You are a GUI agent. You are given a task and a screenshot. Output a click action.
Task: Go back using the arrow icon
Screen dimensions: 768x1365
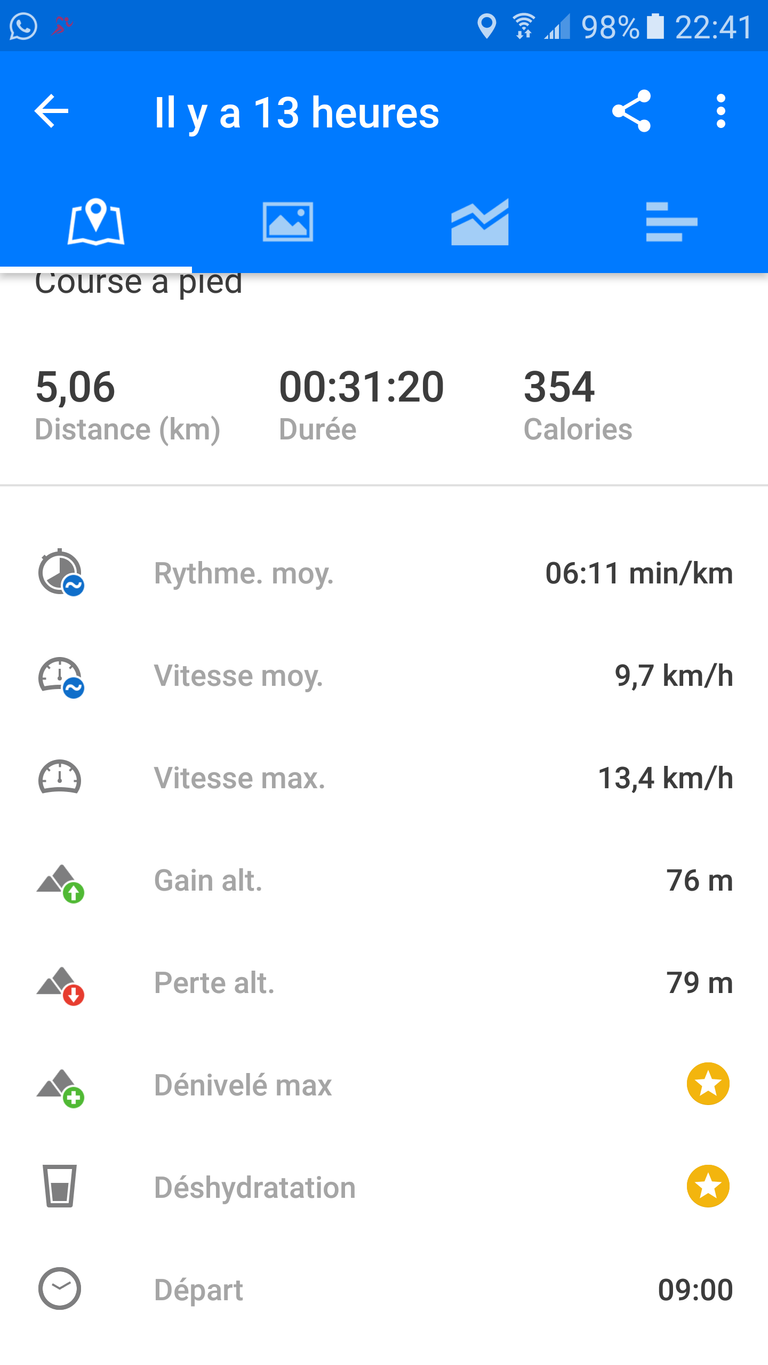(52, 112)
